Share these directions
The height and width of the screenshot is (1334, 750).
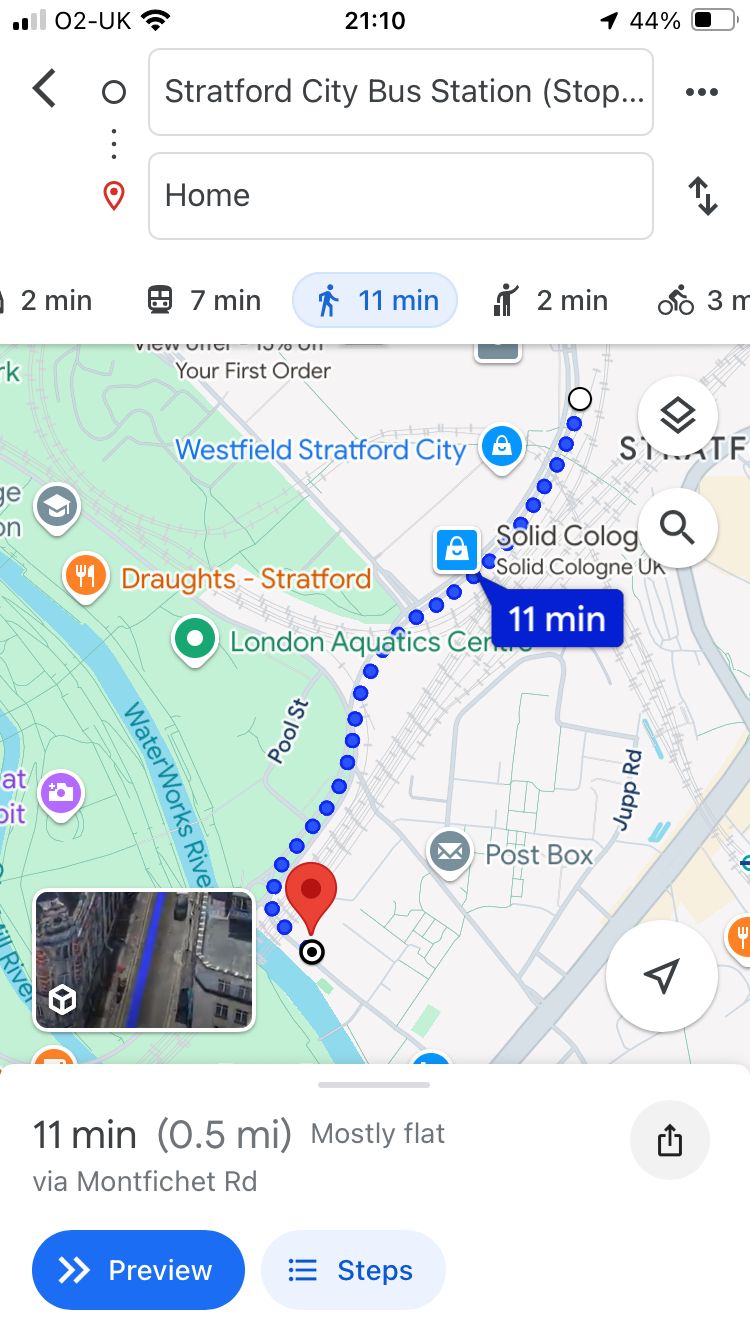pyautogui.click(x=669, y=1141)
